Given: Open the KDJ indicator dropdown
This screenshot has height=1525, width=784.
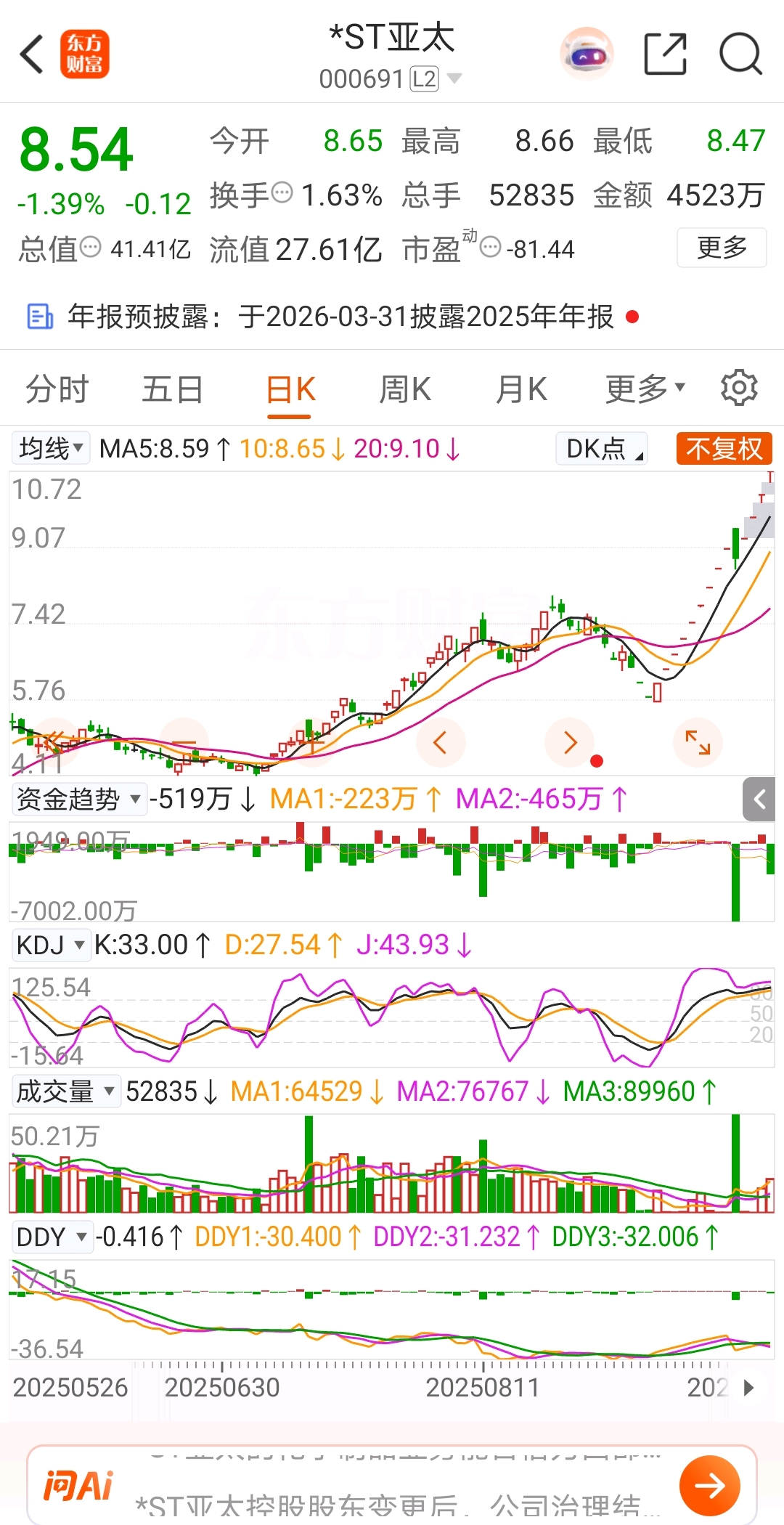Looking at the screenshot, I should tap(51, 945).
